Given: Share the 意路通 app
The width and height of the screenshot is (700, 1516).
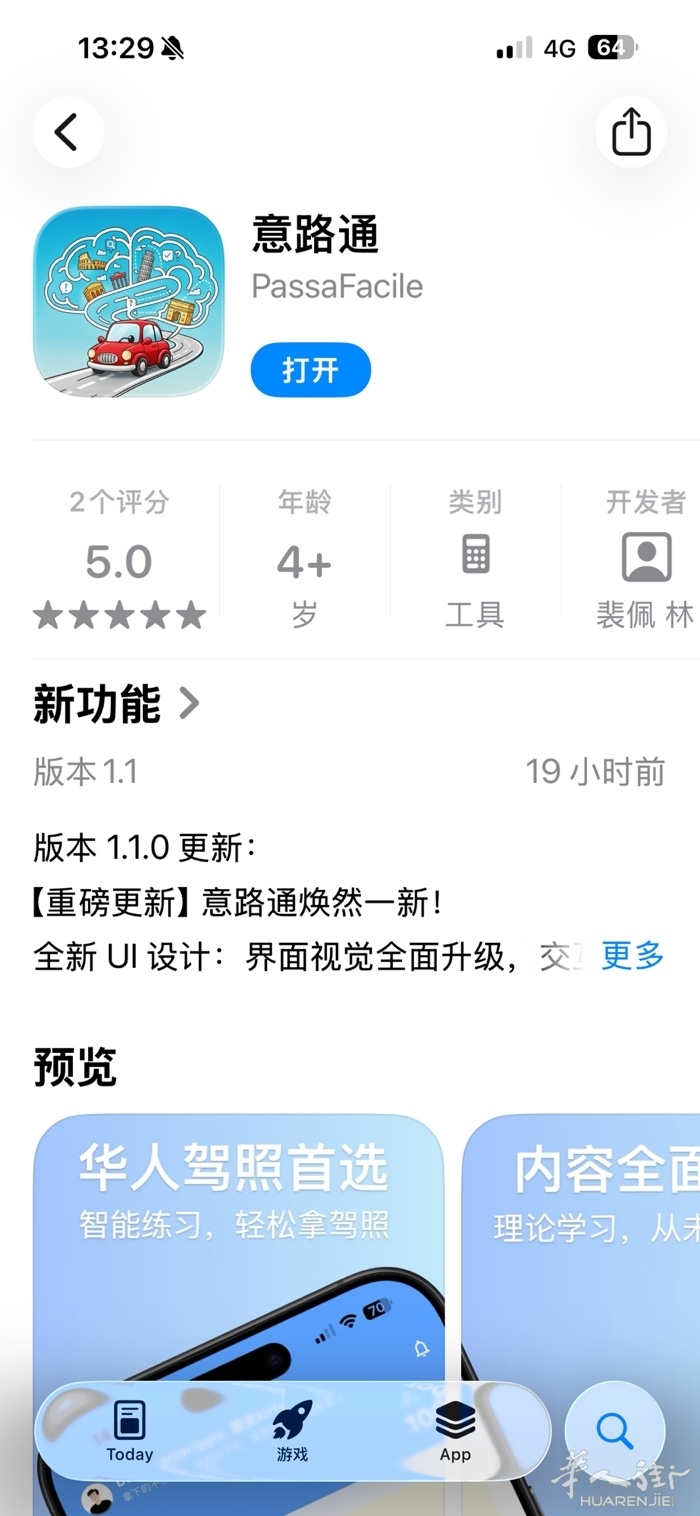Looking at the screenshot, I should click(x=631, y=132).
